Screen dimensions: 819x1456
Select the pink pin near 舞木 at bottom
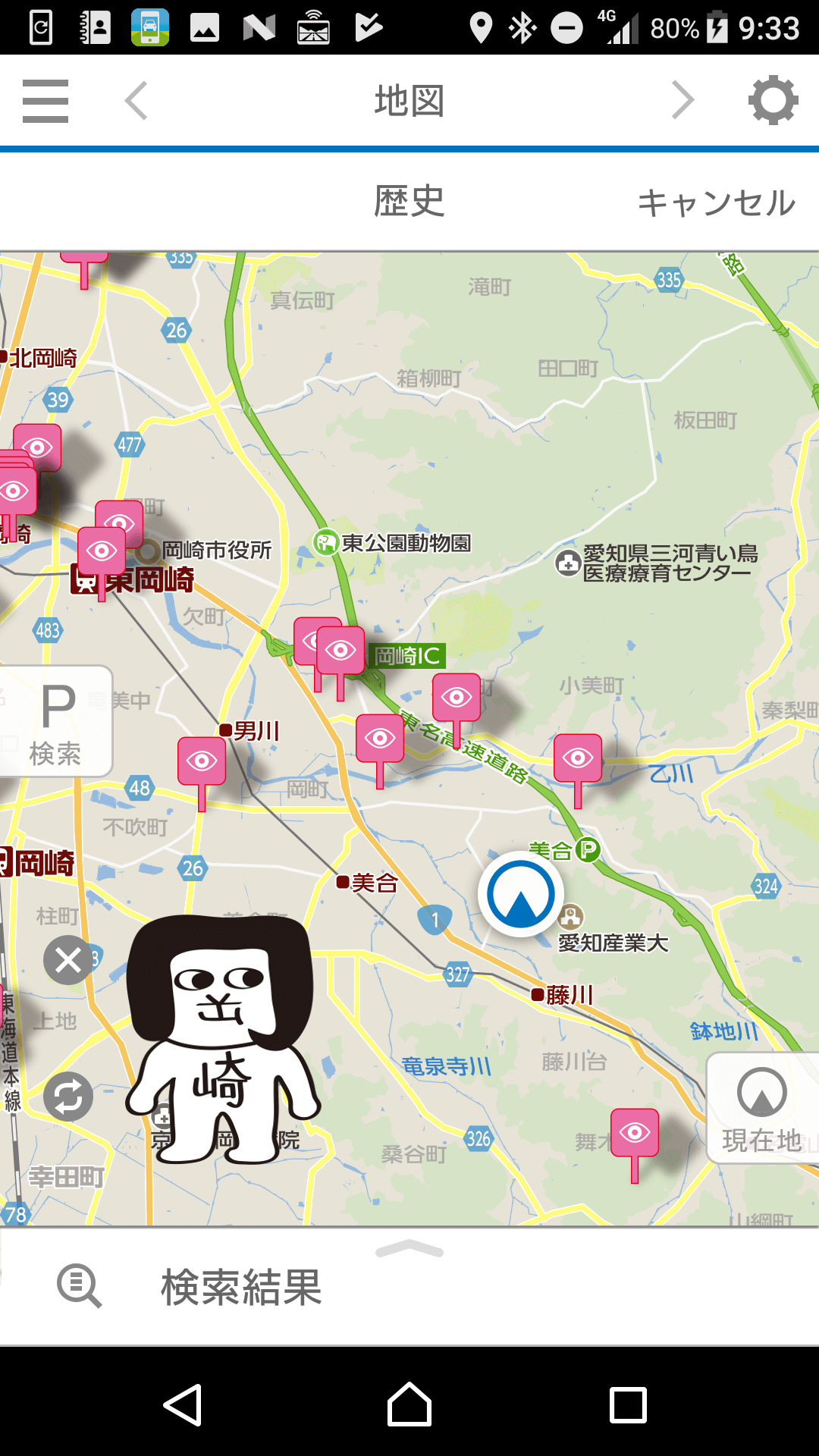[635, 1133]
